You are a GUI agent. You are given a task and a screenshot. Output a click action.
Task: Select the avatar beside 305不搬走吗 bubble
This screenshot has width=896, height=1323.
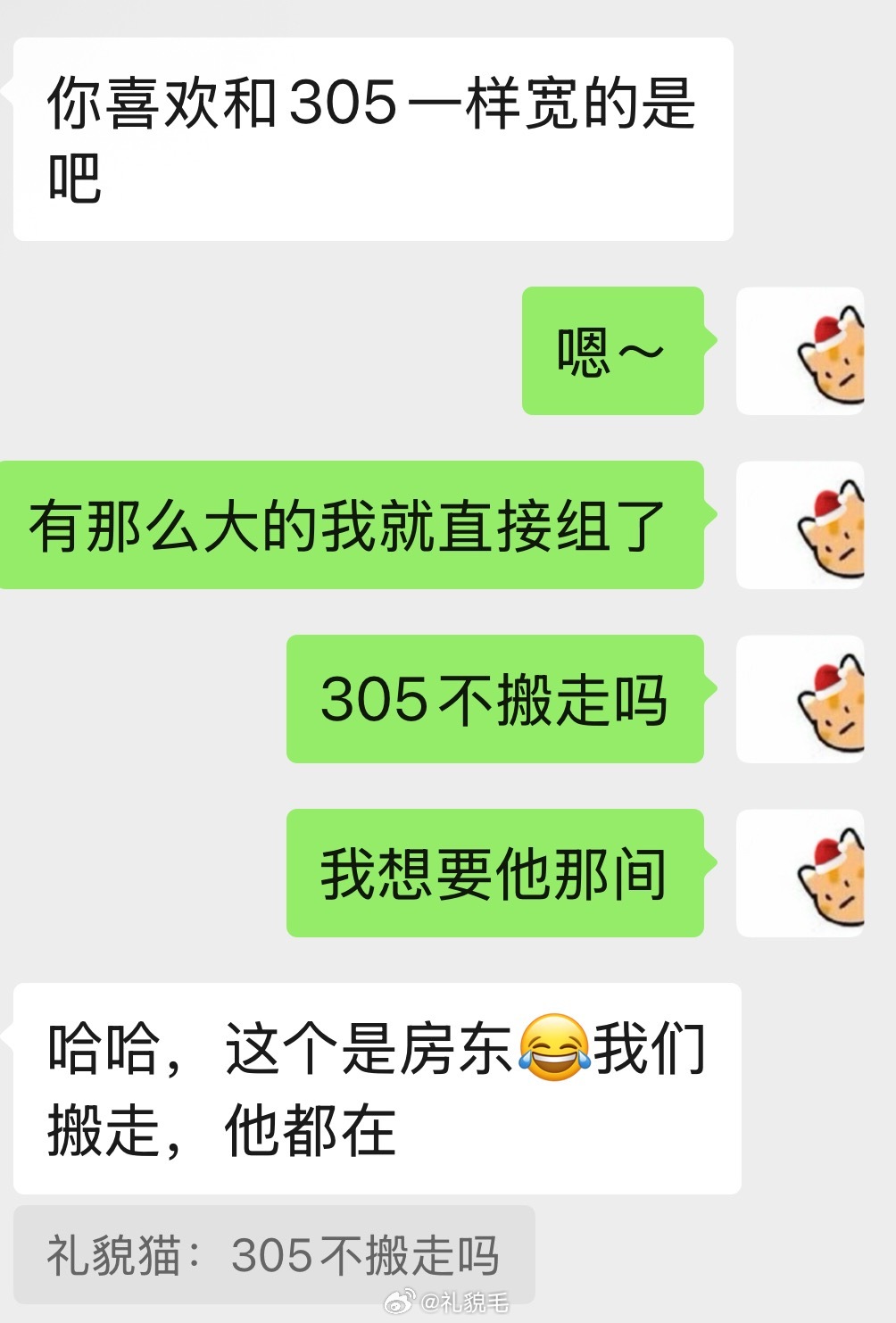click(801, 701)
